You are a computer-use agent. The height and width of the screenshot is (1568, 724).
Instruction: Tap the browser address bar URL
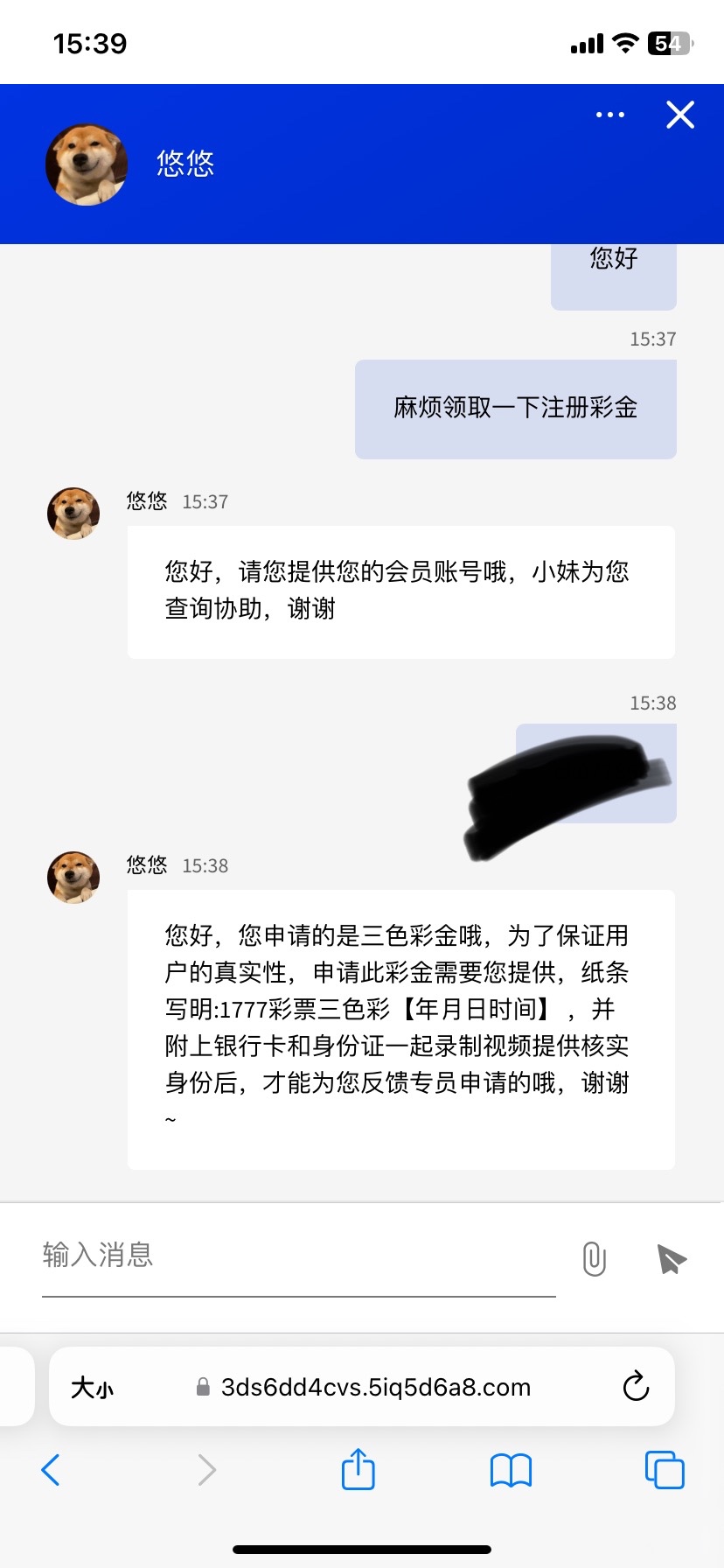[375, 1388]
